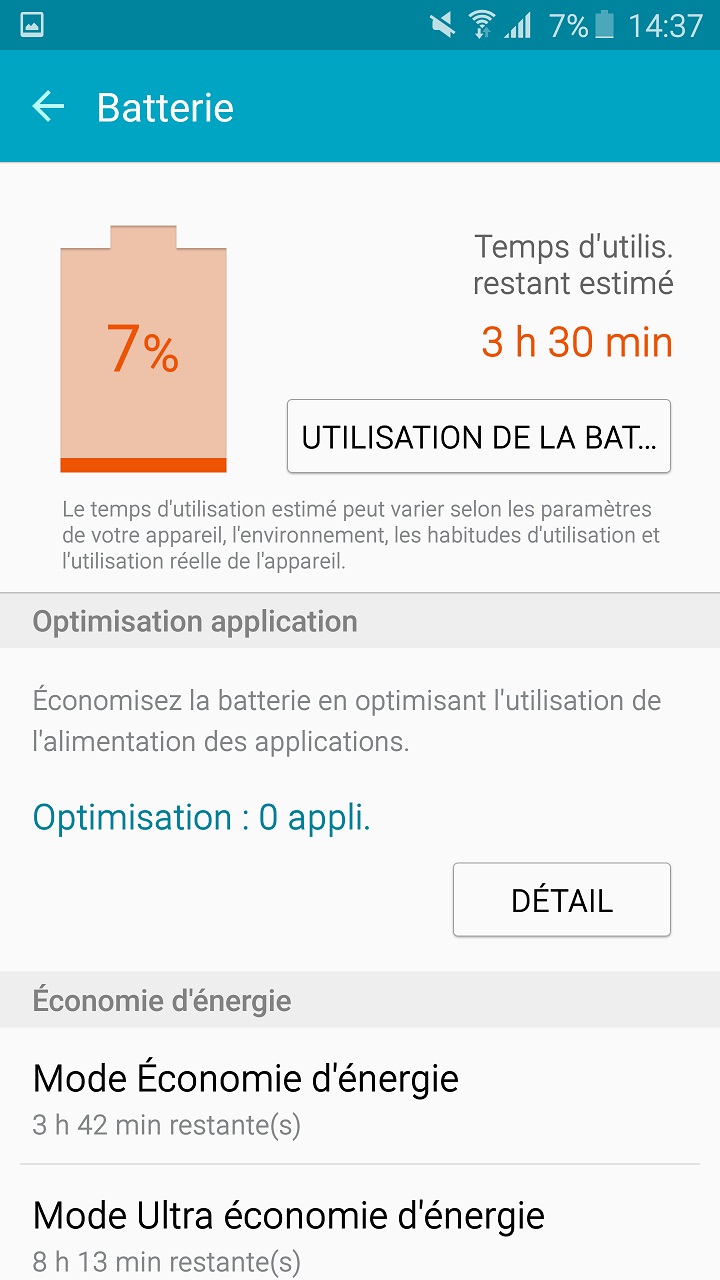Tap the DÉTAIL button
This screenshot has height=1280, width=720.
click(x=561, y=900)
